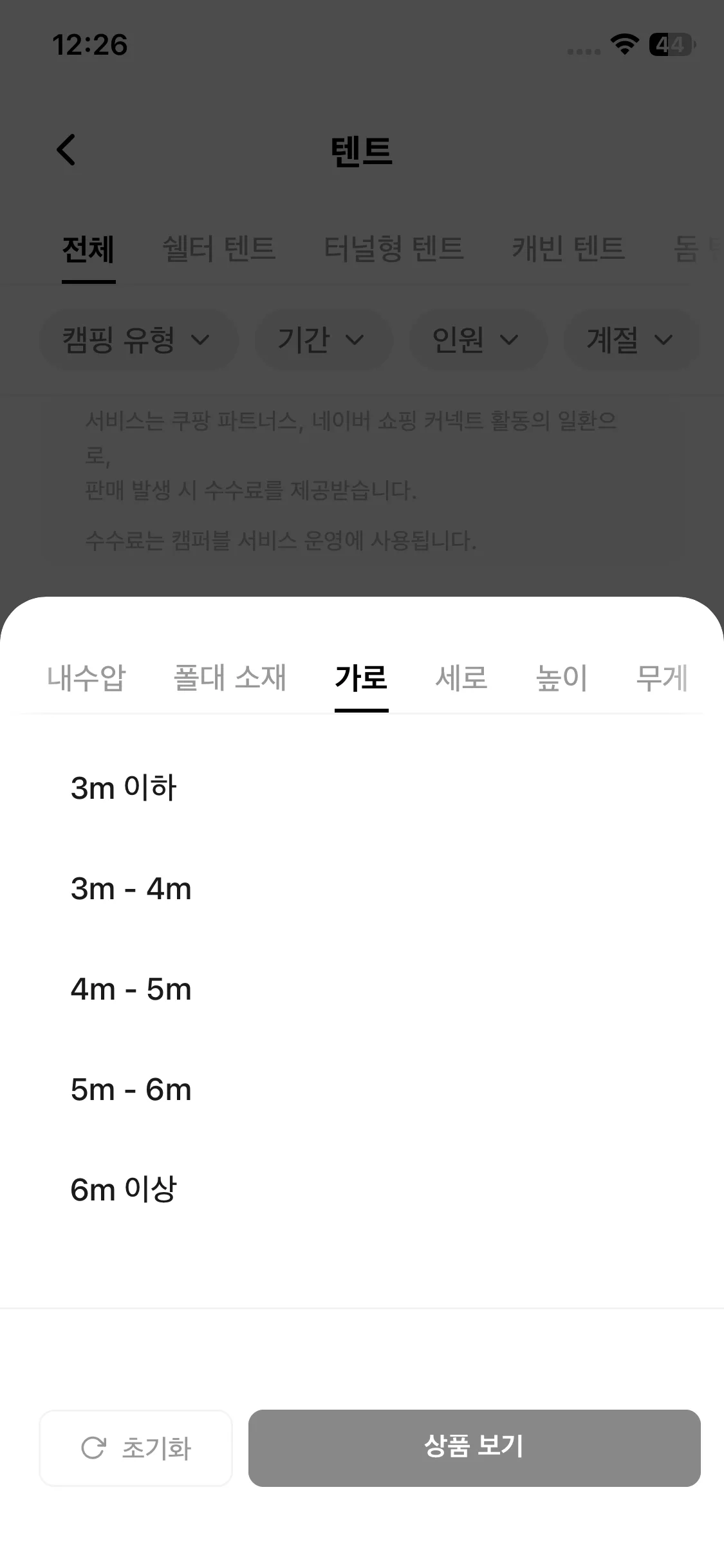Switch to the 무게 filter tab

(x=661, y=678)
